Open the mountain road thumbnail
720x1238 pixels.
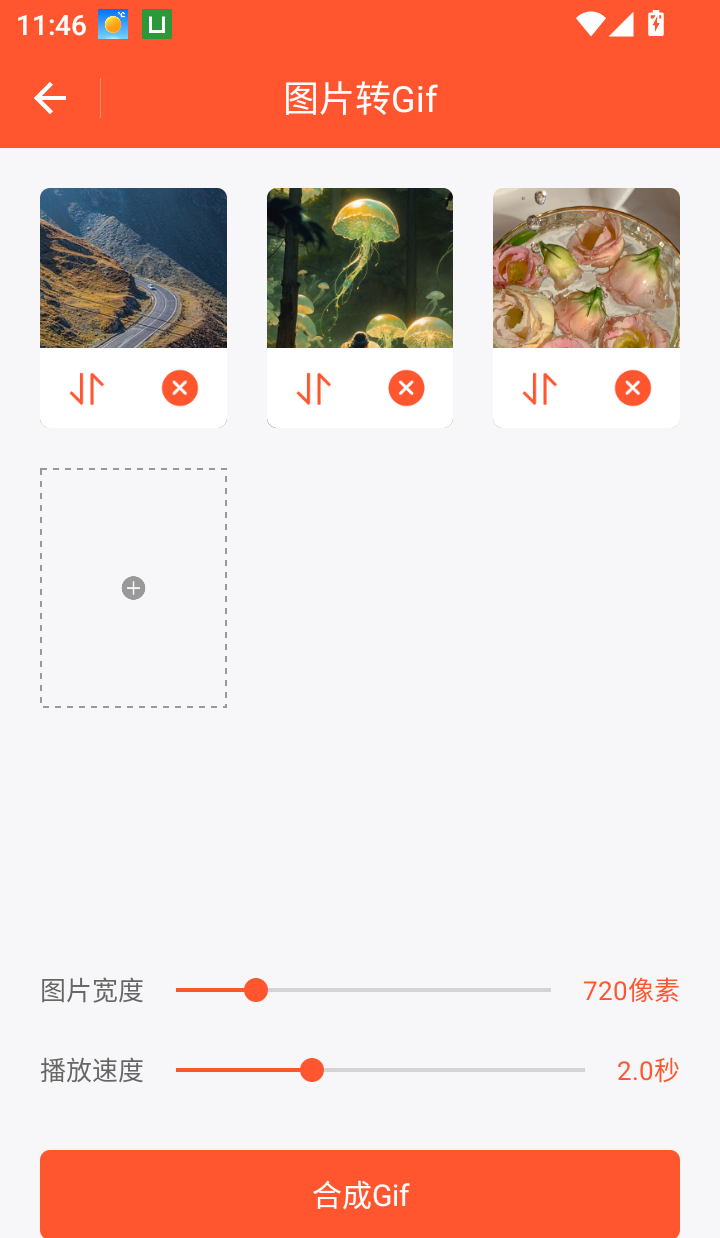133,268
